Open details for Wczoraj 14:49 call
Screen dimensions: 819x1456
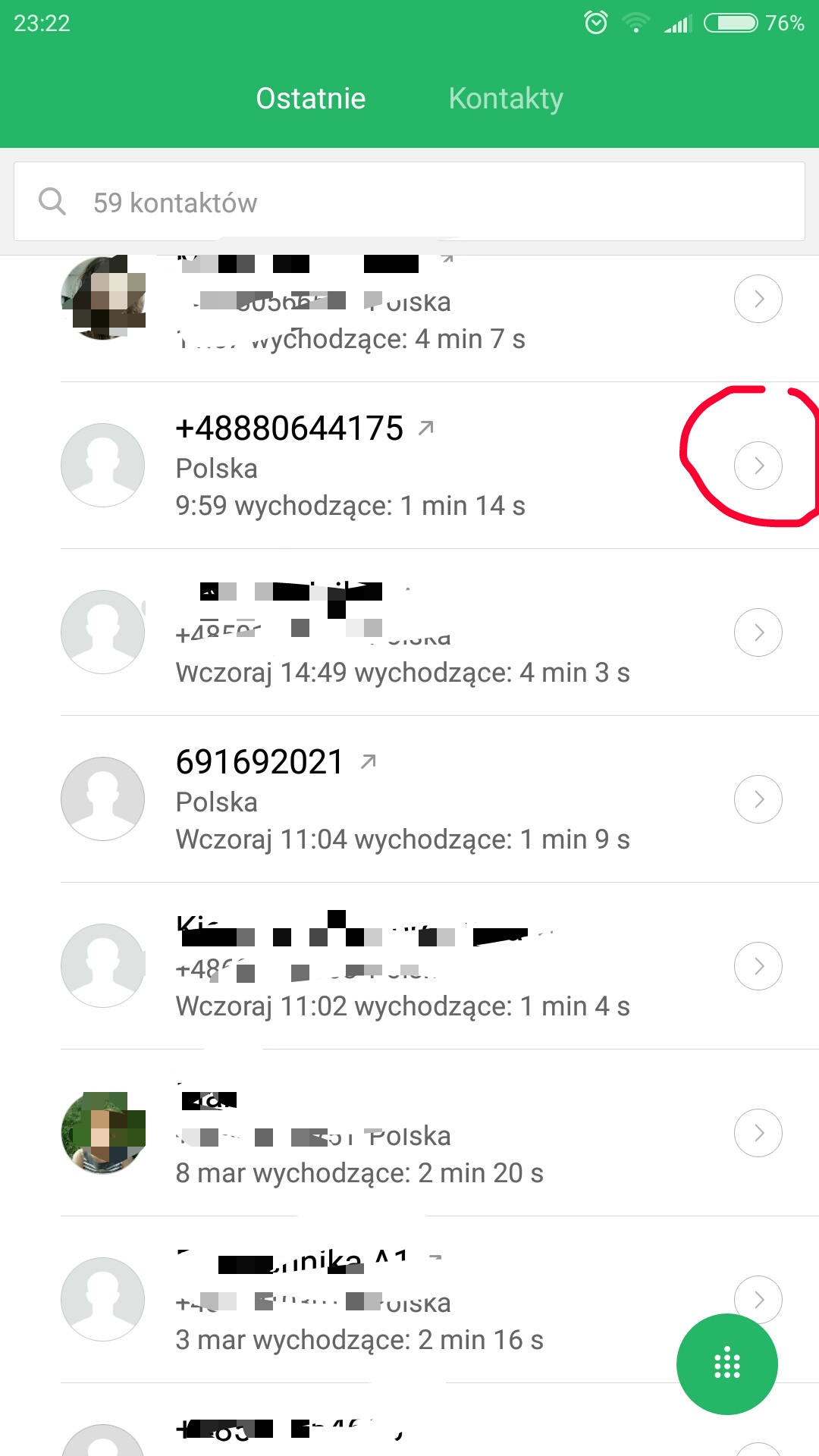click(x=758, y=632)
